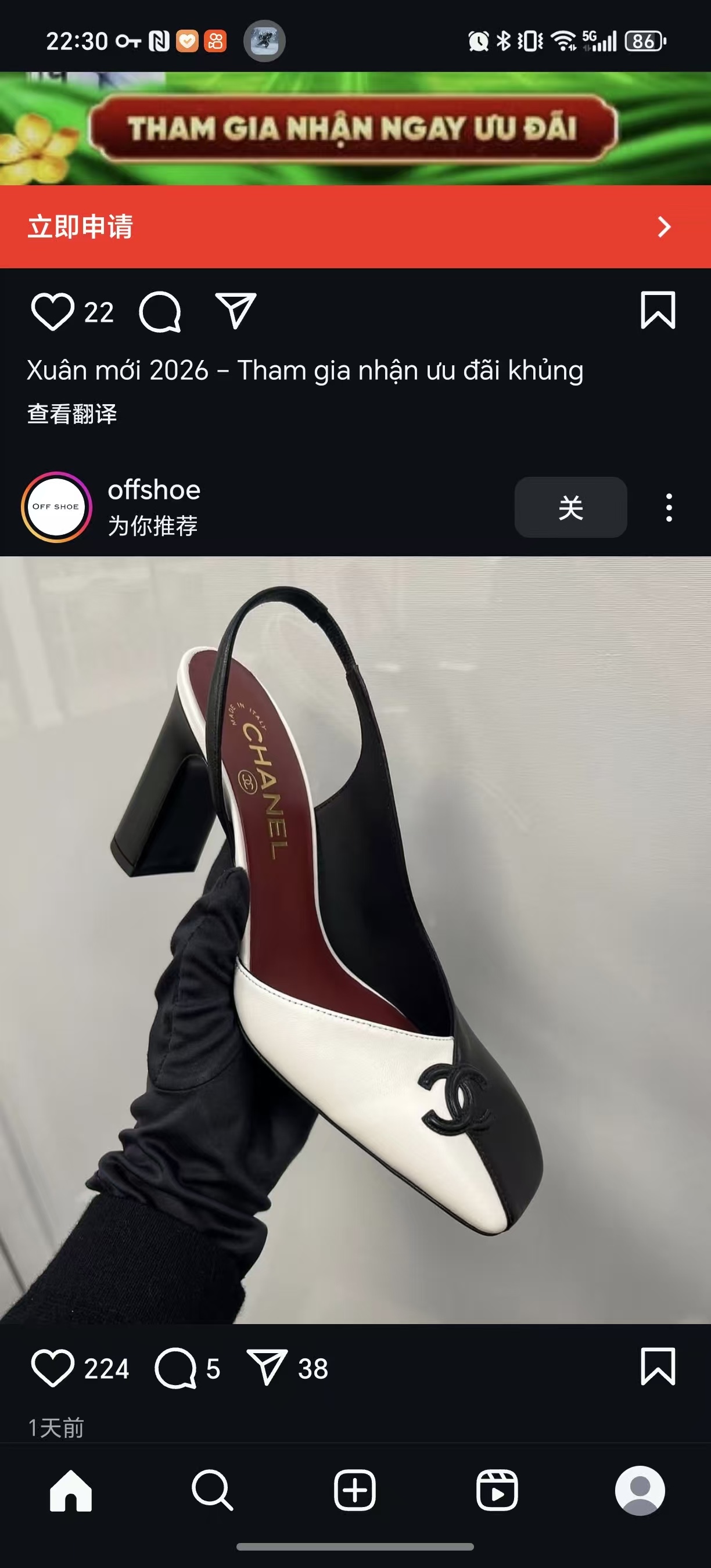711x1568 pixels.
Task: Share the offshoe shoe post
Action: (267, 1367)
